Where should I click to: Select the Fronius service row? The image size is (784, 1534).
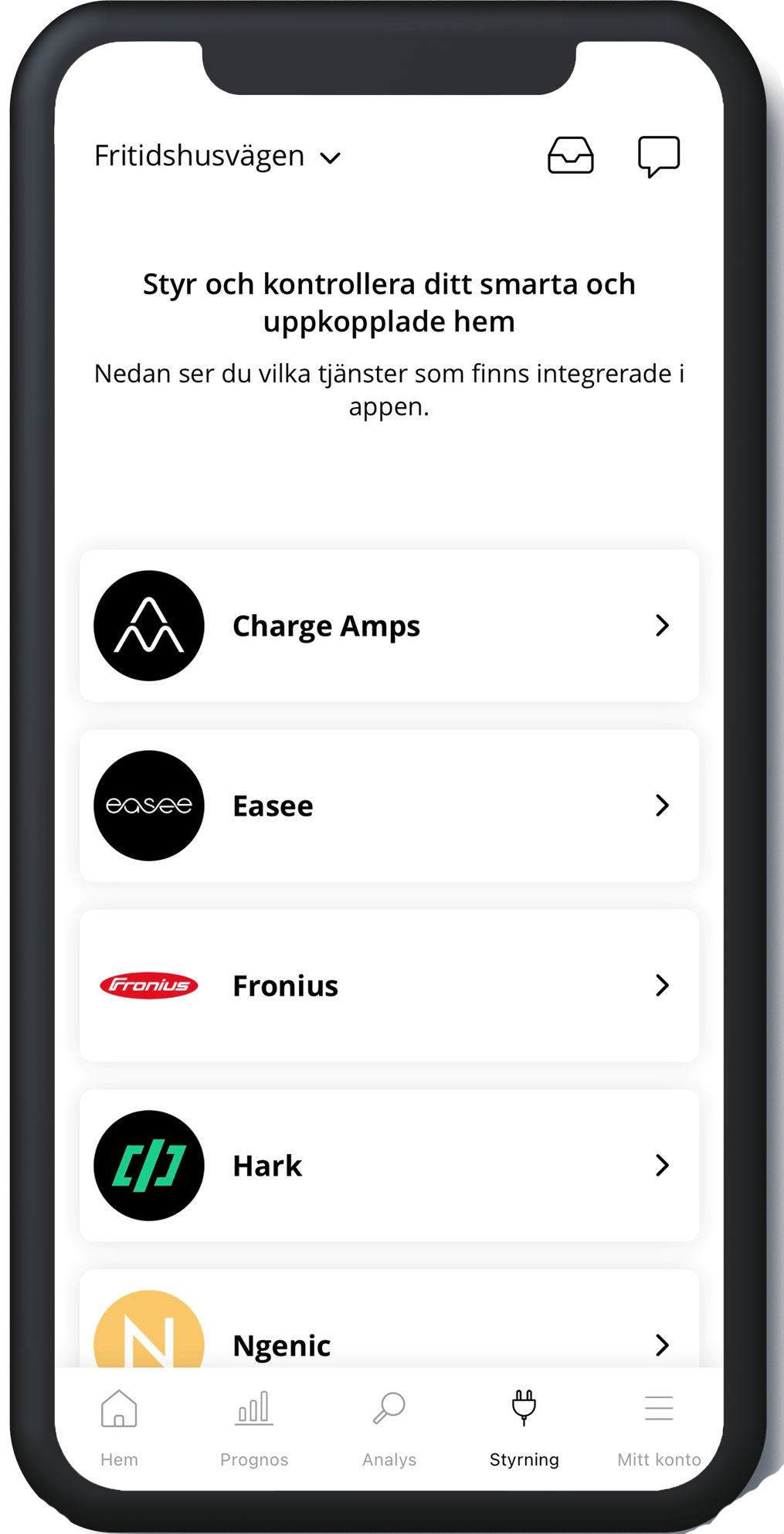click(x=389, y=986)
